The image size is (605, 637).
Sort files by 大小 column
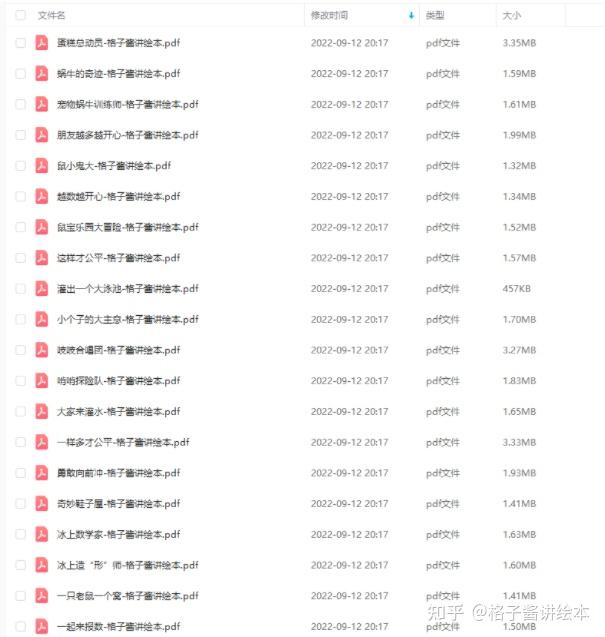(511, 15)
